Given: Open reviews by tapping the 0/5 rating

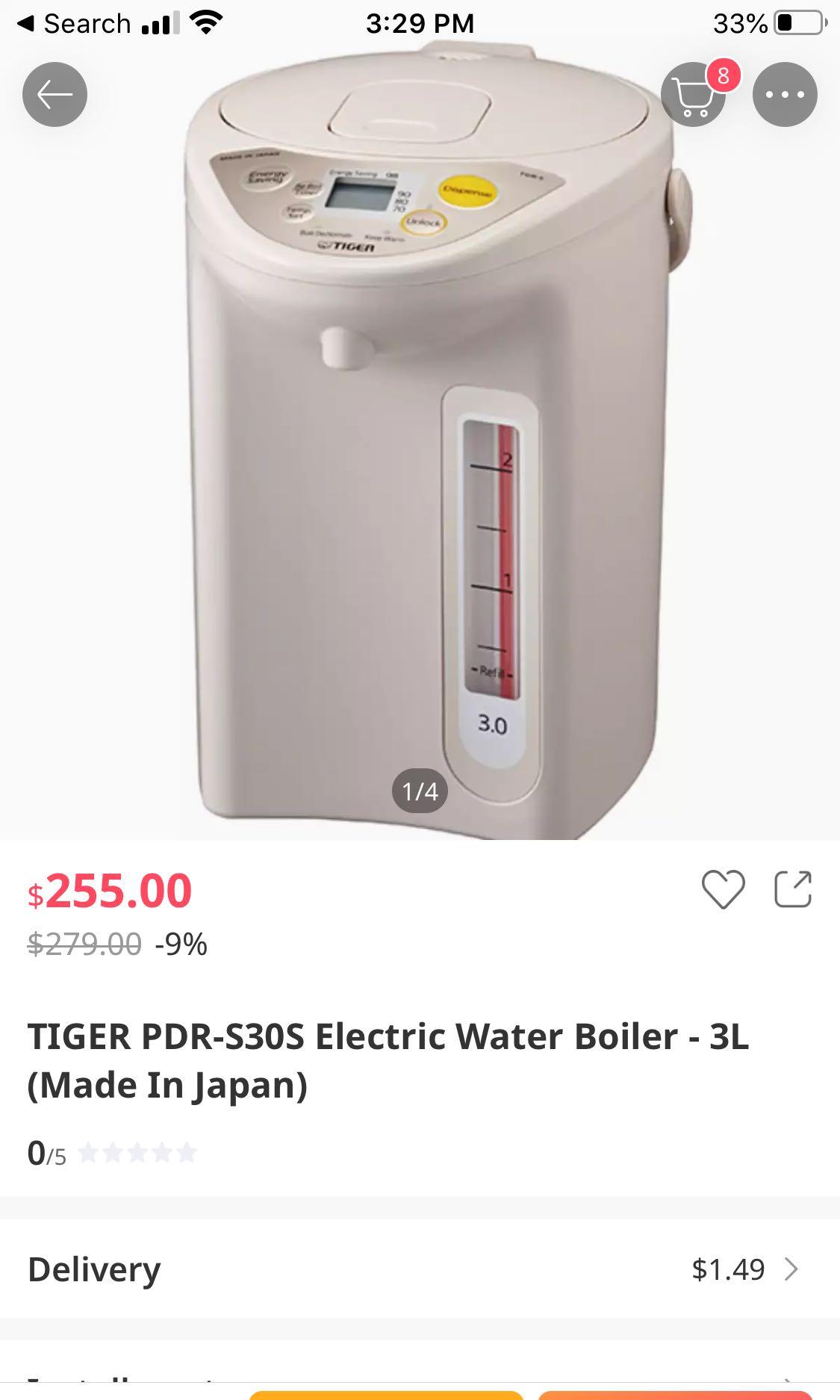Looking at the screenshot, I should (x=45, y=1154).
